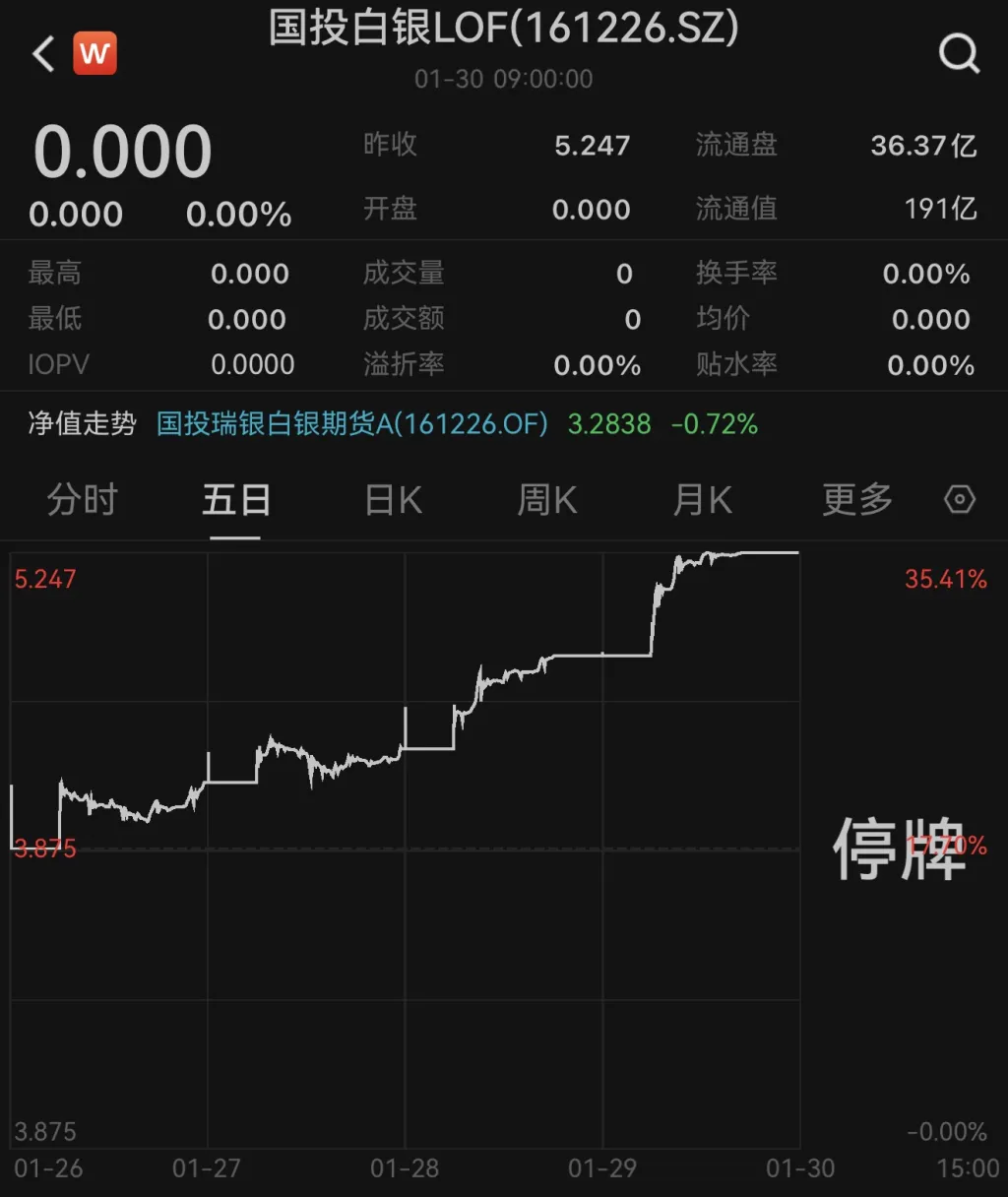The image size is (1008, 1197).
Task: Click the 35.41% gain label
Action: pyautogui.click(x=945, y=579)
